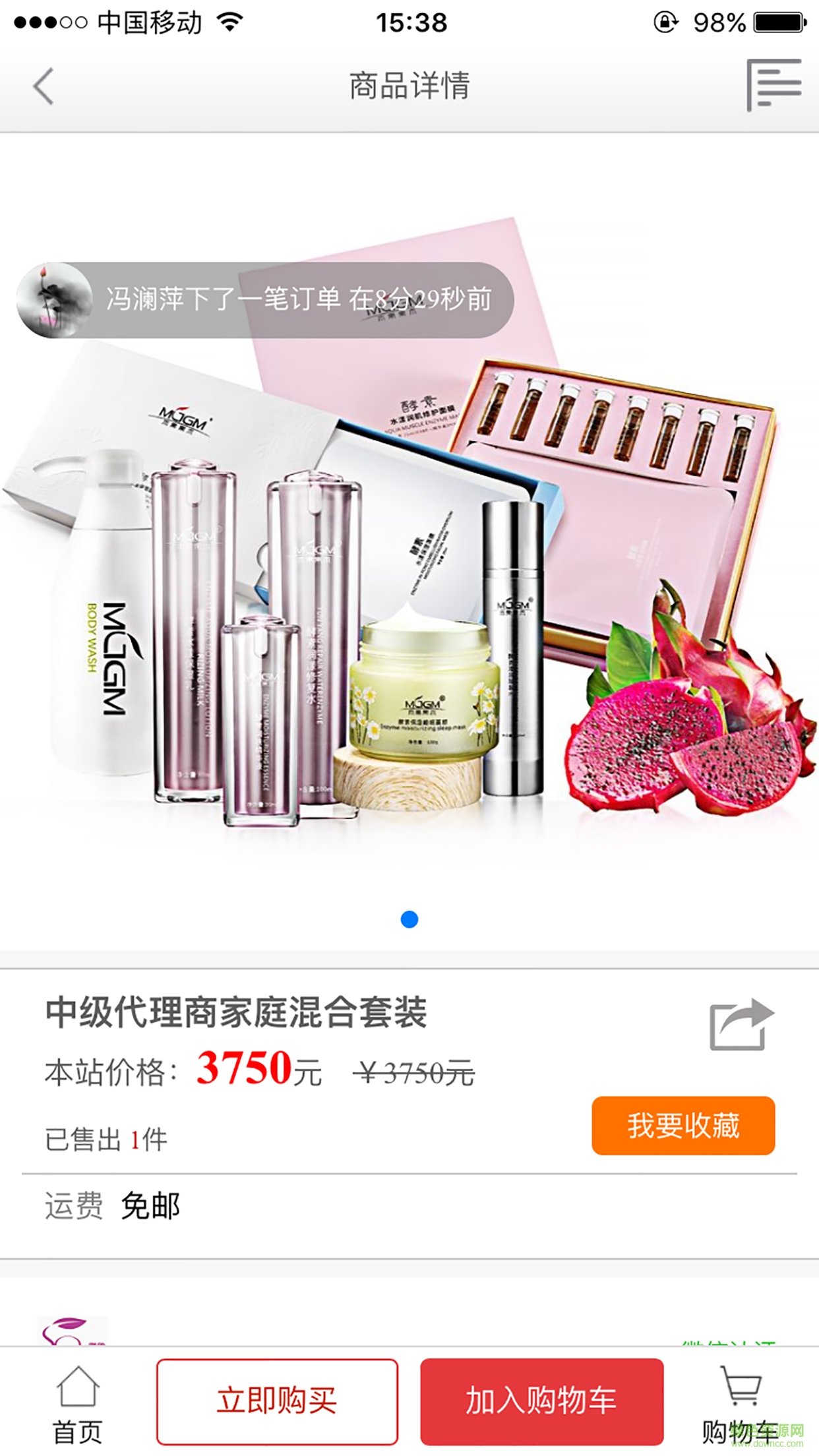Go back from the 商品详情 page
Screen dimensions: 819x1456
(44, 86)
